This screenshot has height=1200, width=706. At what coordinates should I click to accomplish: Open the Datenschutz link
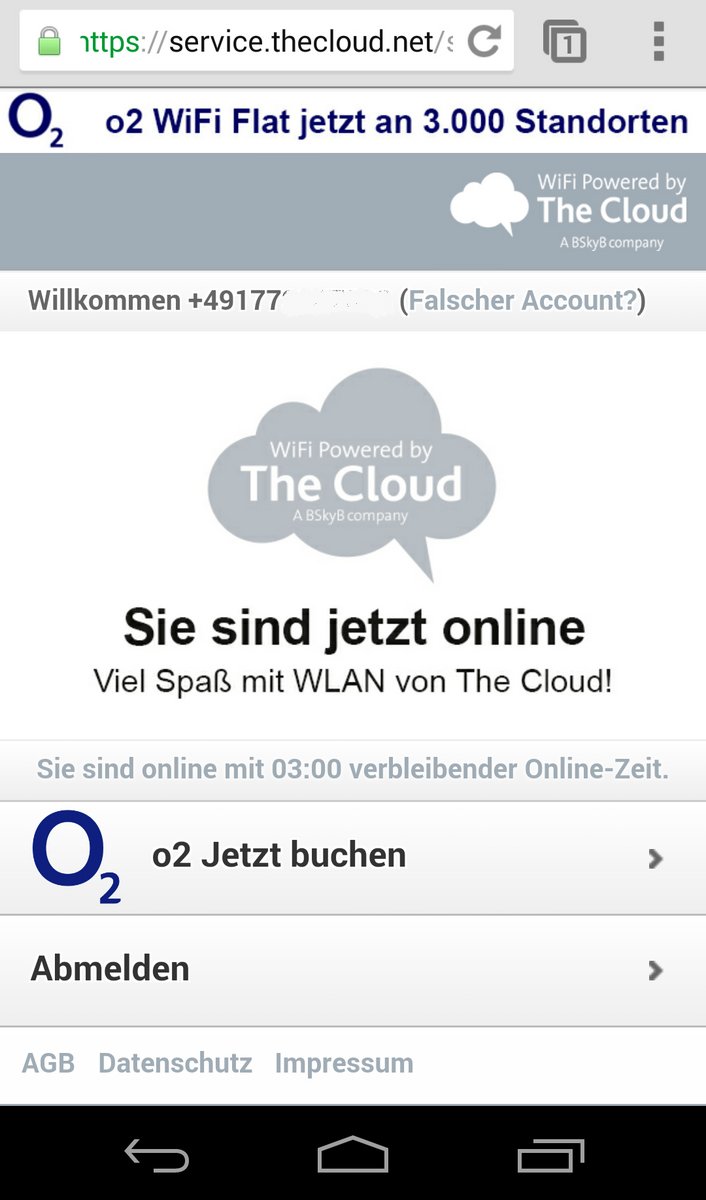[175, 1062]
